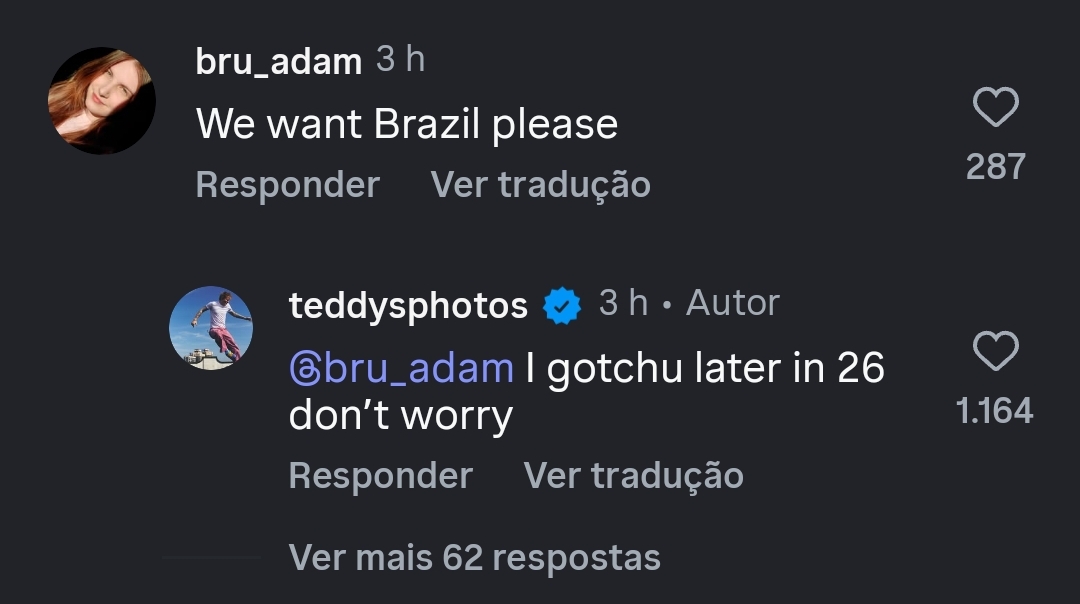Image resolution: width=1080 pixels, height=604 pixels.
Task: Like teddysphotos' reply
Action: pyautogui.click(x=995, y=353)
